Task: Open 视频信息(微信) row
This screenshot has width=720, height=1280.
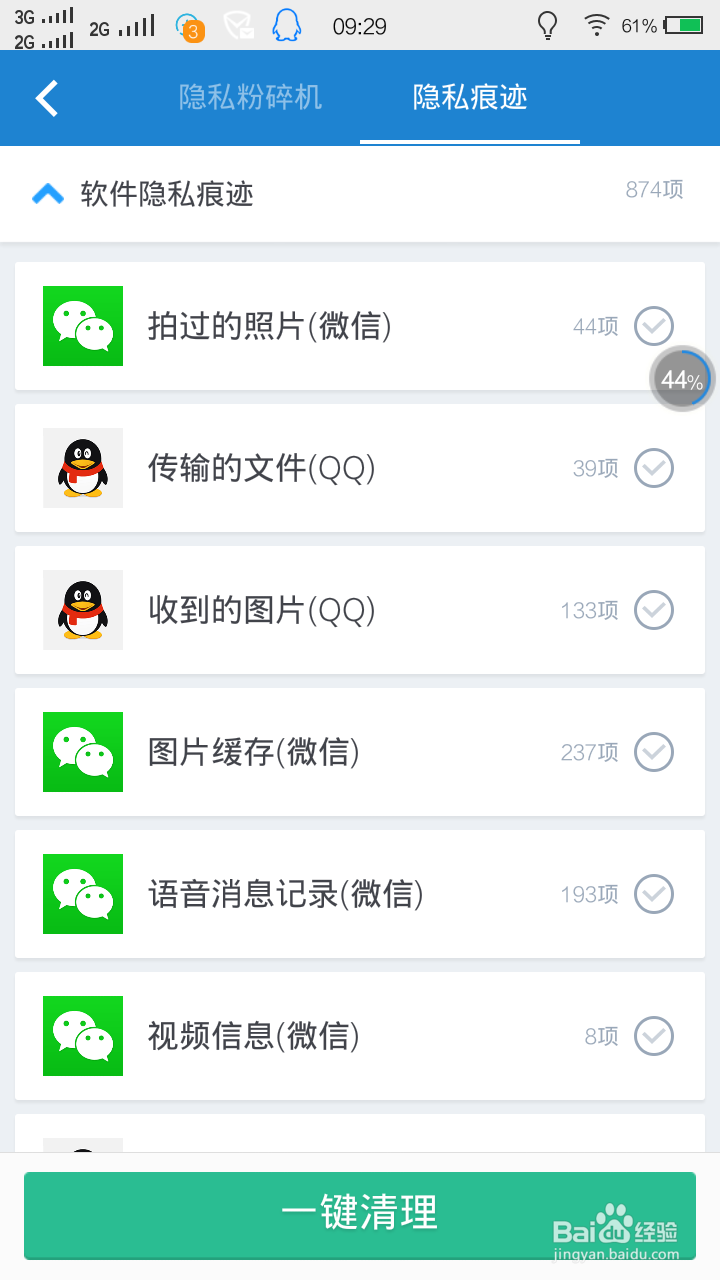Action: pyautogui.click(x=360, y=1036)
